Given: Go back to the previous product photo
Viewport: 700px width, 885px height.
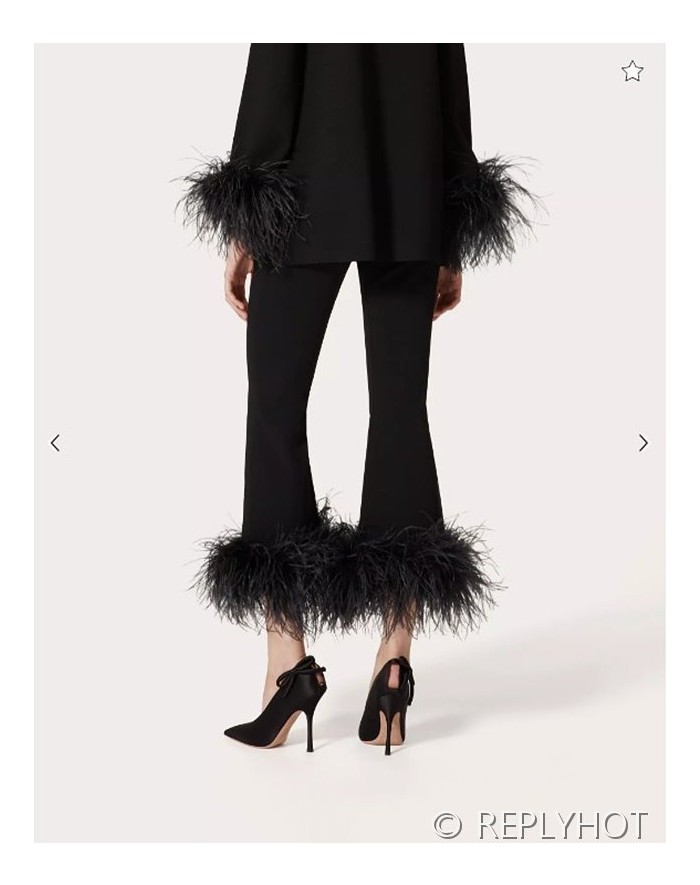Looking at the screenshot, I should tap(55, 443).
